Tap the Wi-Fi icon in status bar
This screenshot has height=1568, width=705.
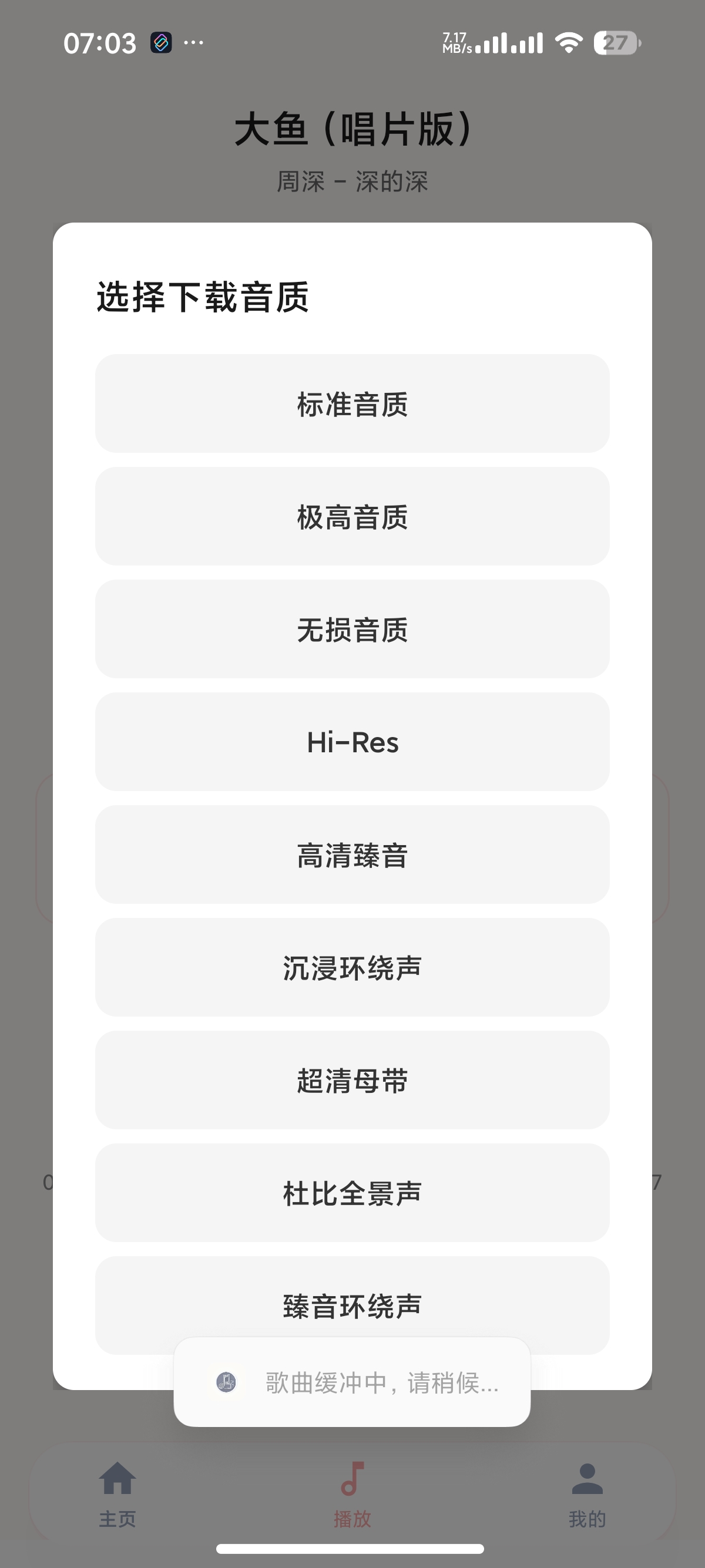568,43
